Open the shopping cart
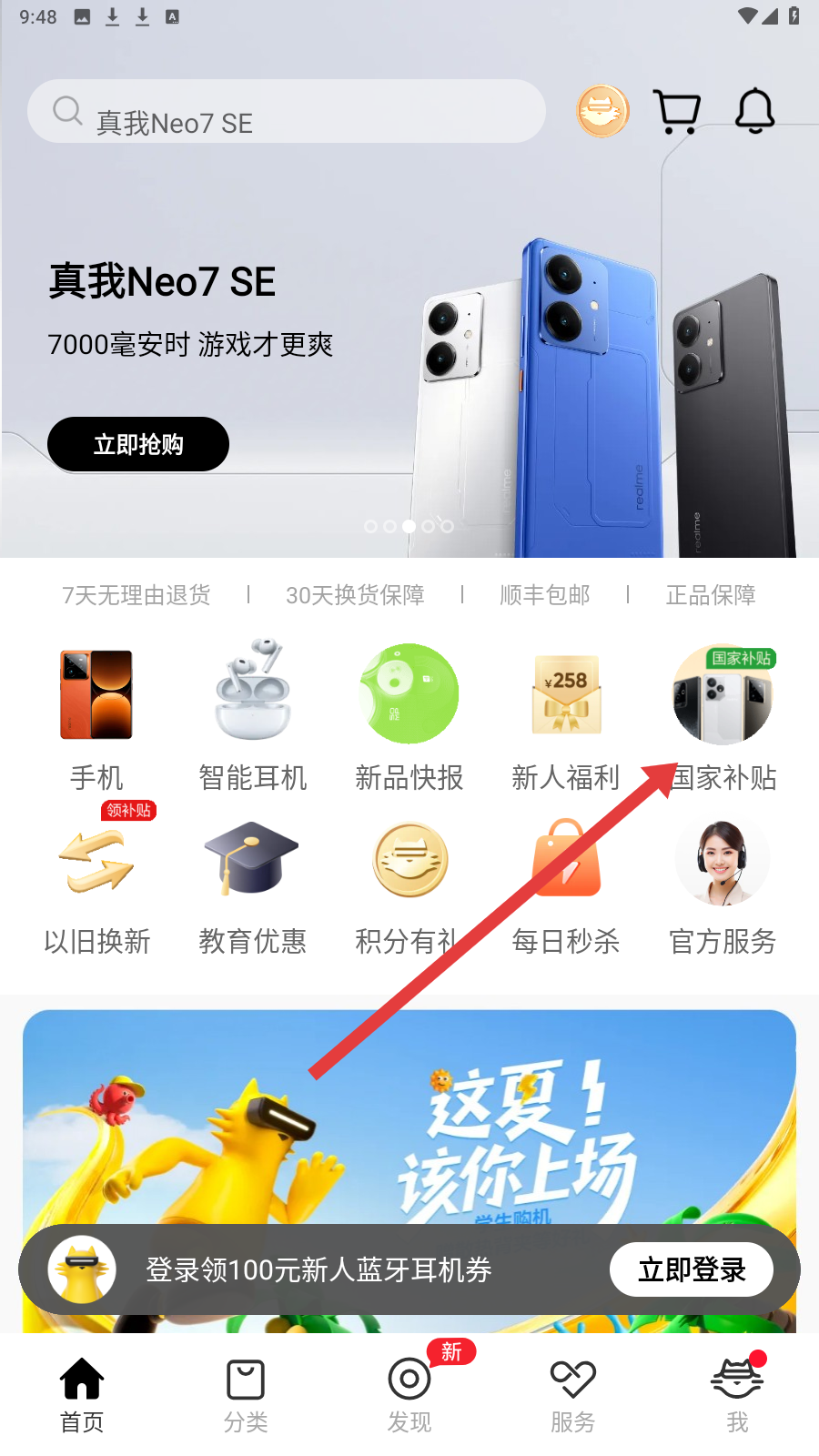Image resolution: width=819 pixels, height=1456 pixels. pyautogui.click(x=678, y=111)
